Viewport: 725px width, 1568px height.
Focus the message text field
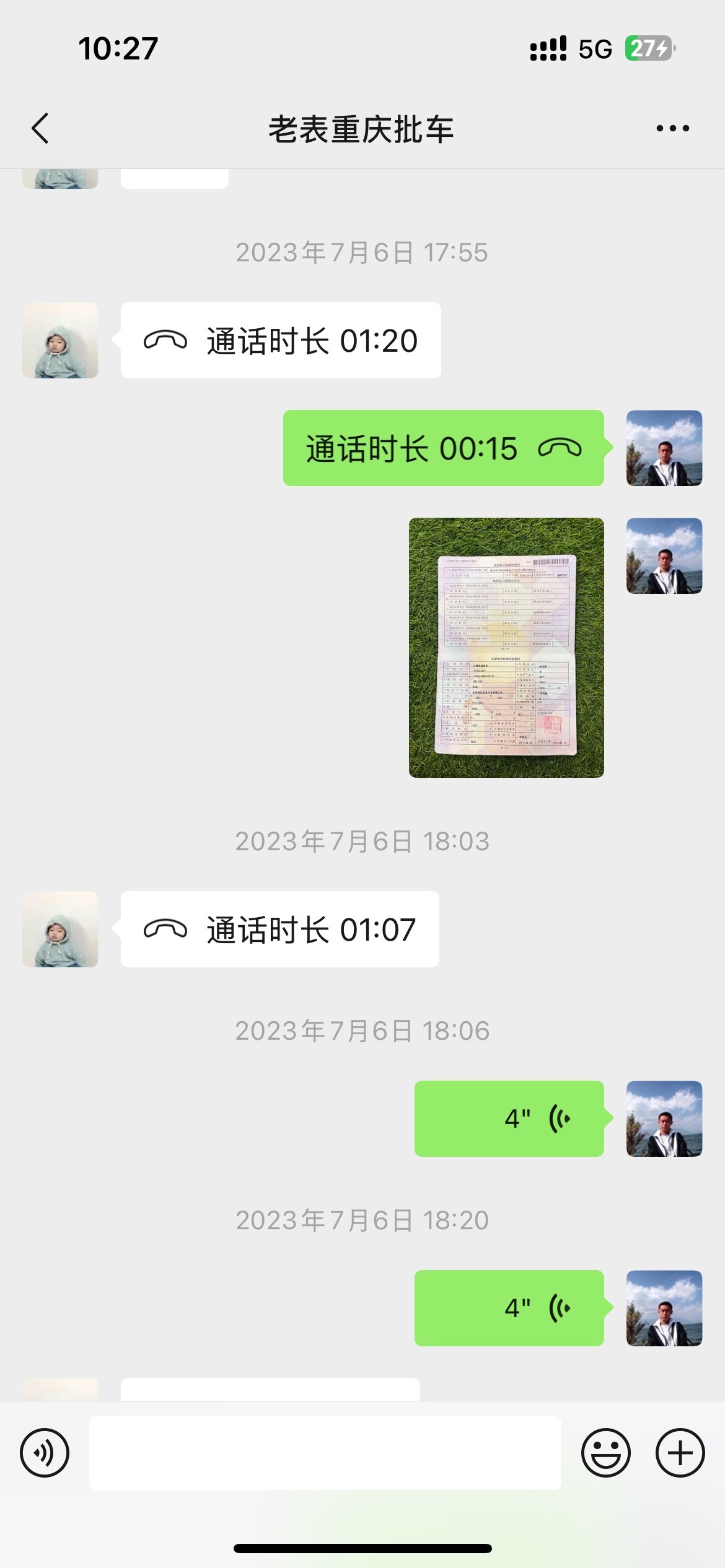pyautogui.click(x=325, y=1452)
